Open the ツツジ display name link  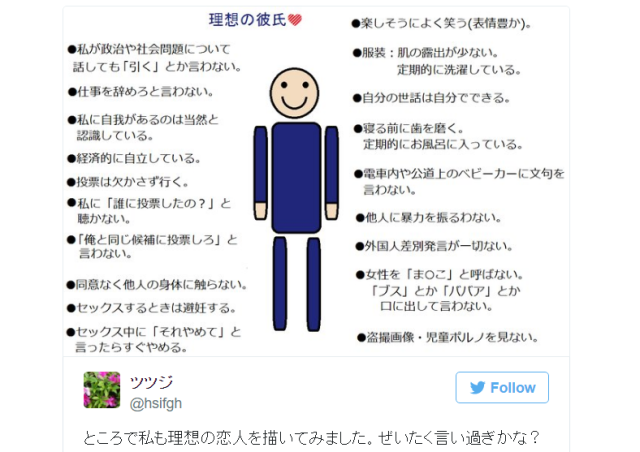[x=153, y=381]
